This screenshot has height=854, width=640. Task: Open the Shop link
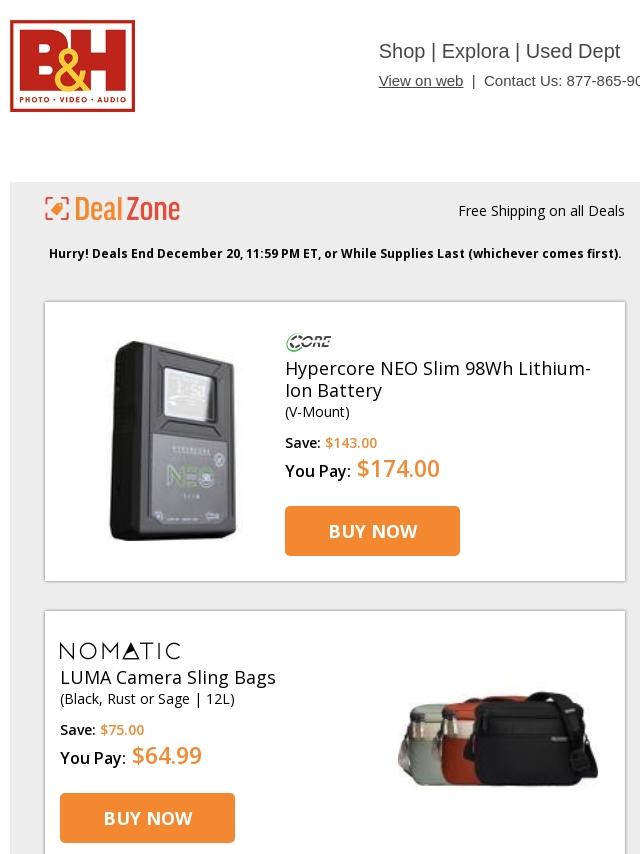pyautogui.click(x=401, y=51)
